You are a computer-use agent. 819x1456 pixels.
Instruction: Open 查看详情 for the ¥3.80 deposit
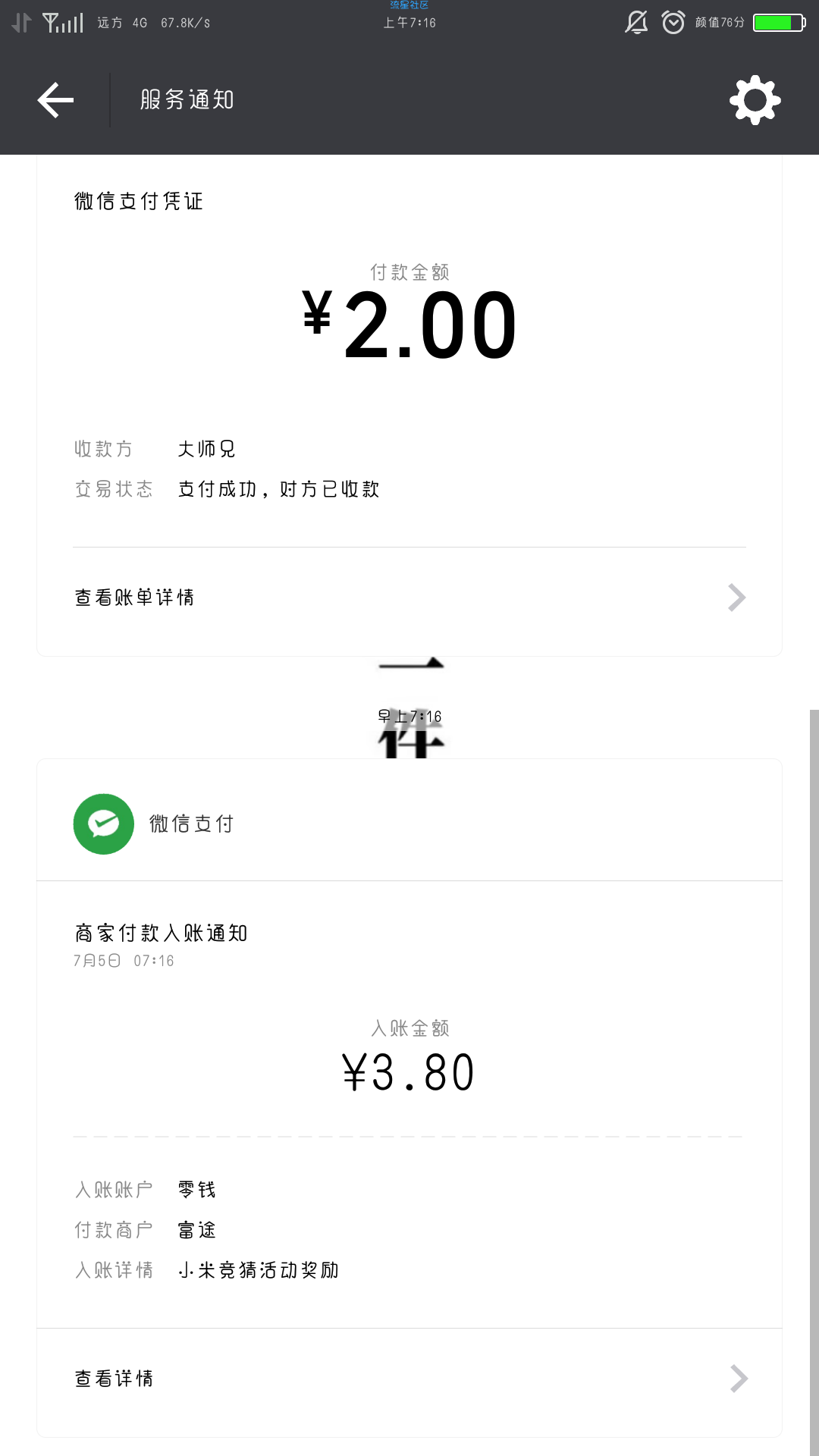coord(409,1379)
